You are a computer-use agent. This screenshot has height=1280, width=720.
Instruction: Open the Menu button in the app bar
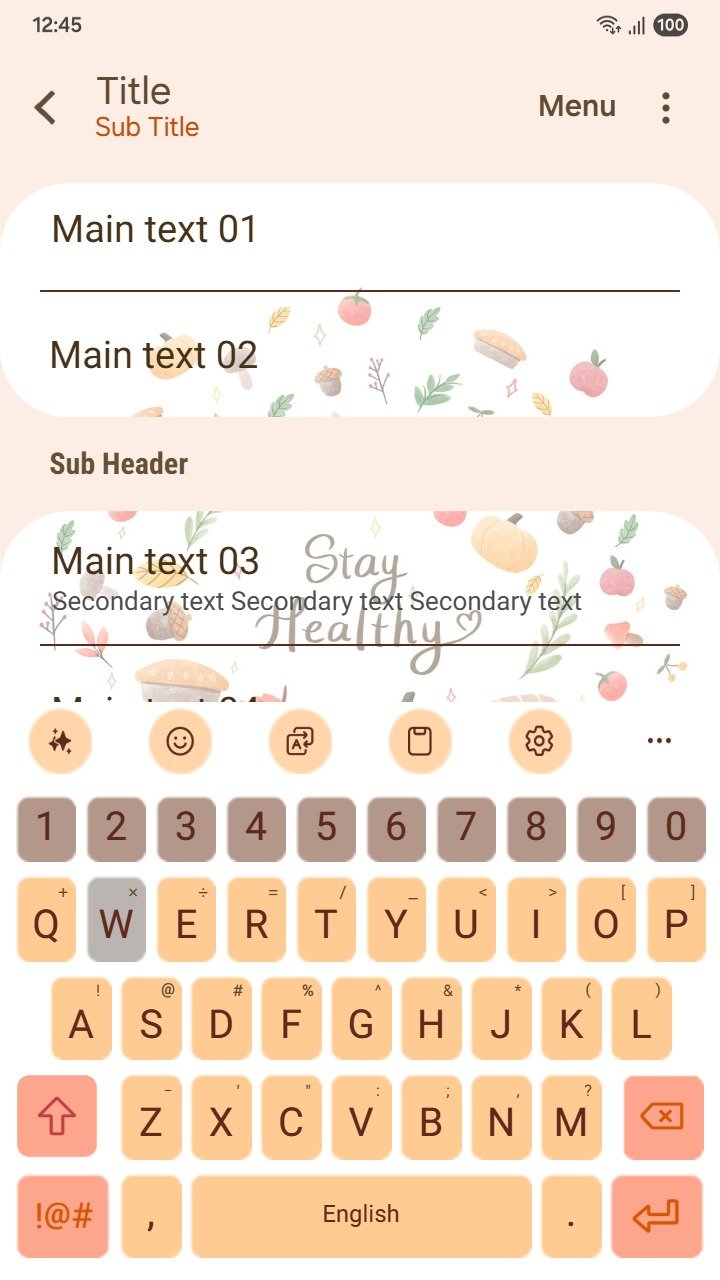pyautogui.click(x=577, y=106)
